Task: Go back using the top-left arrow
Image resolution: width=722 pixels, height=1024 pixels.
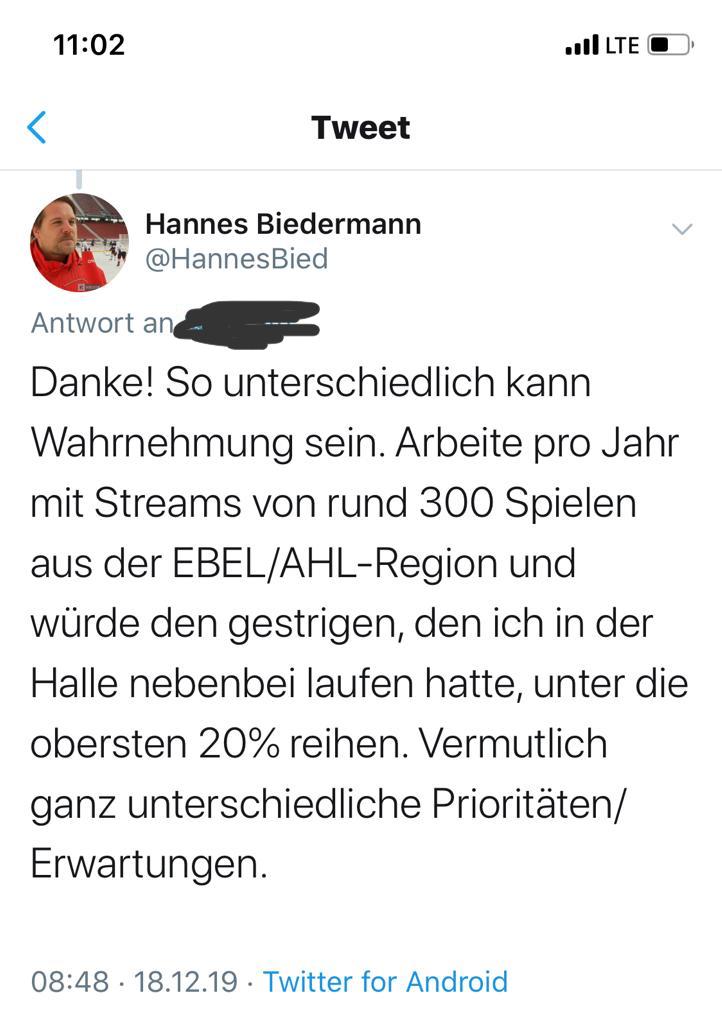Action: pyautogui.click(x=37, y=128)
